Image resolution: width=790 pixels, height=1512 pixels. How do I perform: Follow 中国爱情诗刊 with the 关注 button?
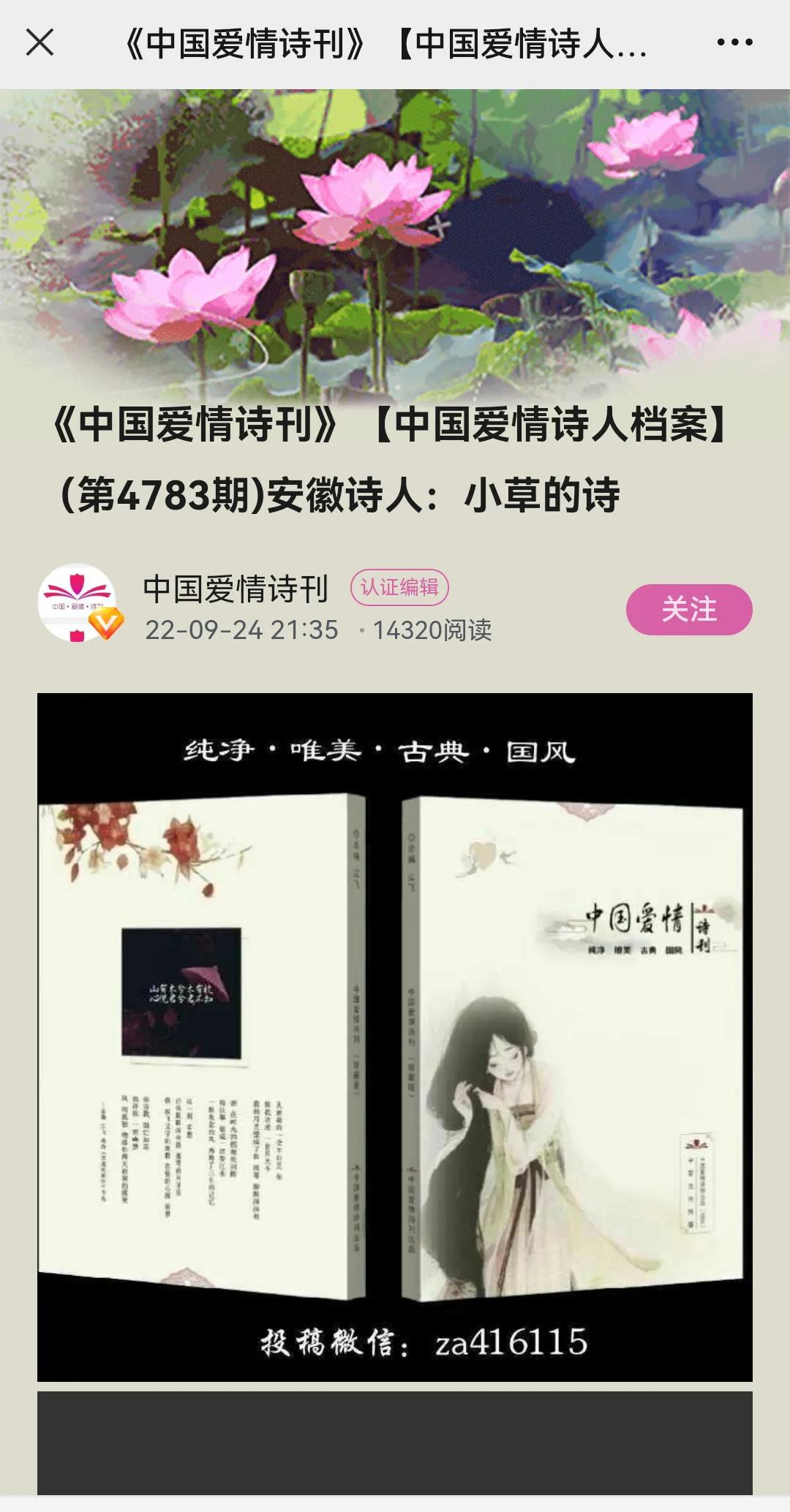[688, 609]
